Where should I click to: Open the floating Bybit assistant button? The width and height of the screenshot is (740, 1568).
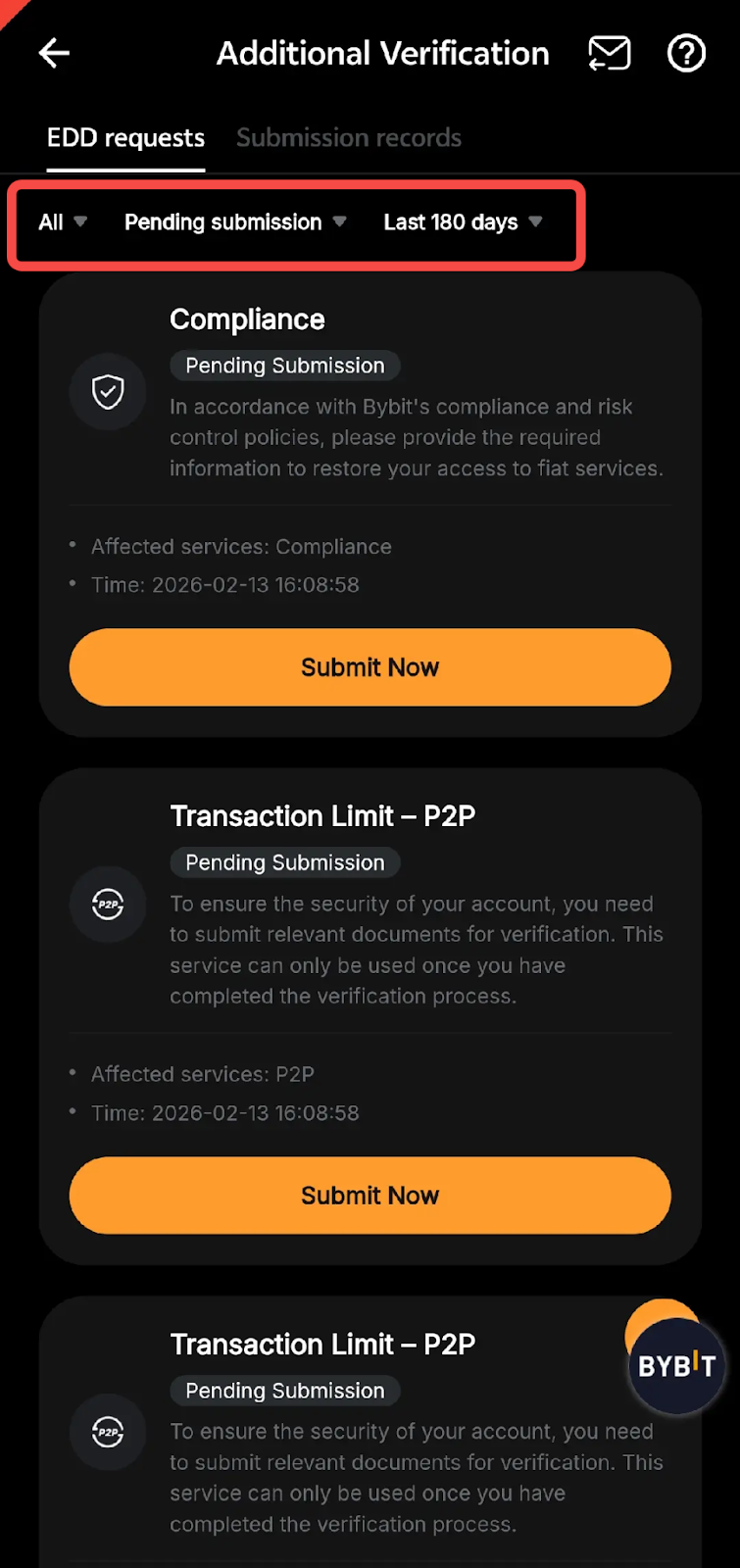coord(676,1365)
